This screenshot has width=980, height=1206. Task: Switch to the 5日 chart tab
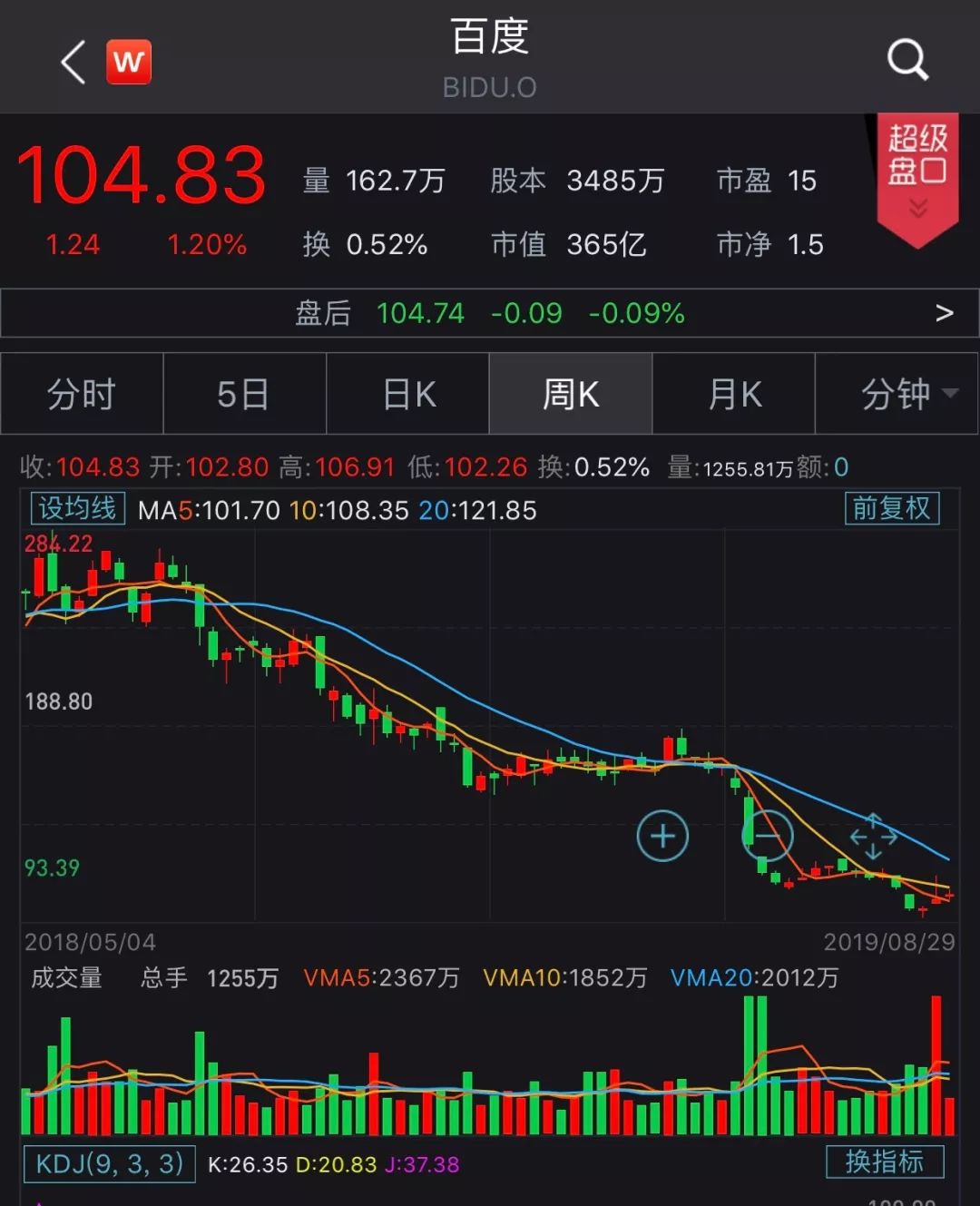(x=243, y=394)
